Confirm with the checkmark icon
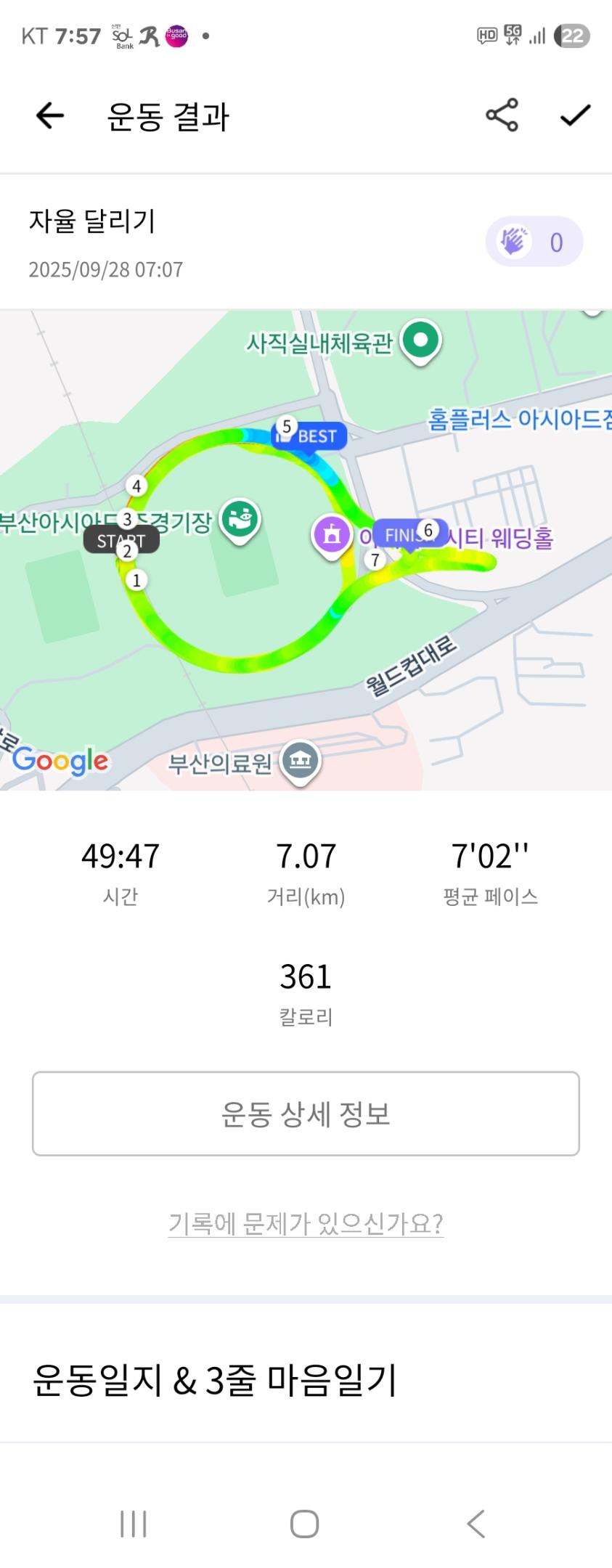The width and height of the screenshot is (612, 1568). [x=575, y=115]
